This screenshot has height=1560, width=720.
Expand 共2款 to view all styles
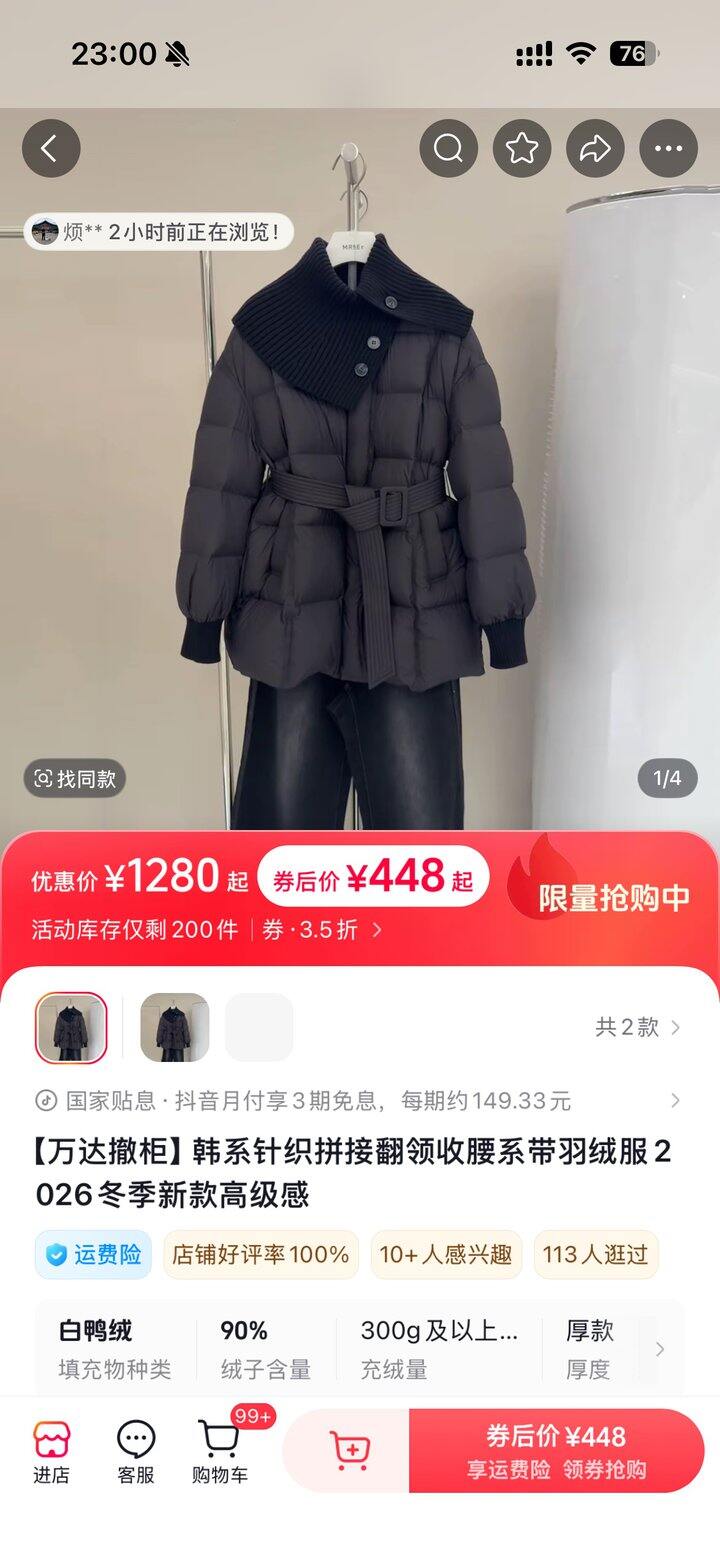click(638, 1027)
